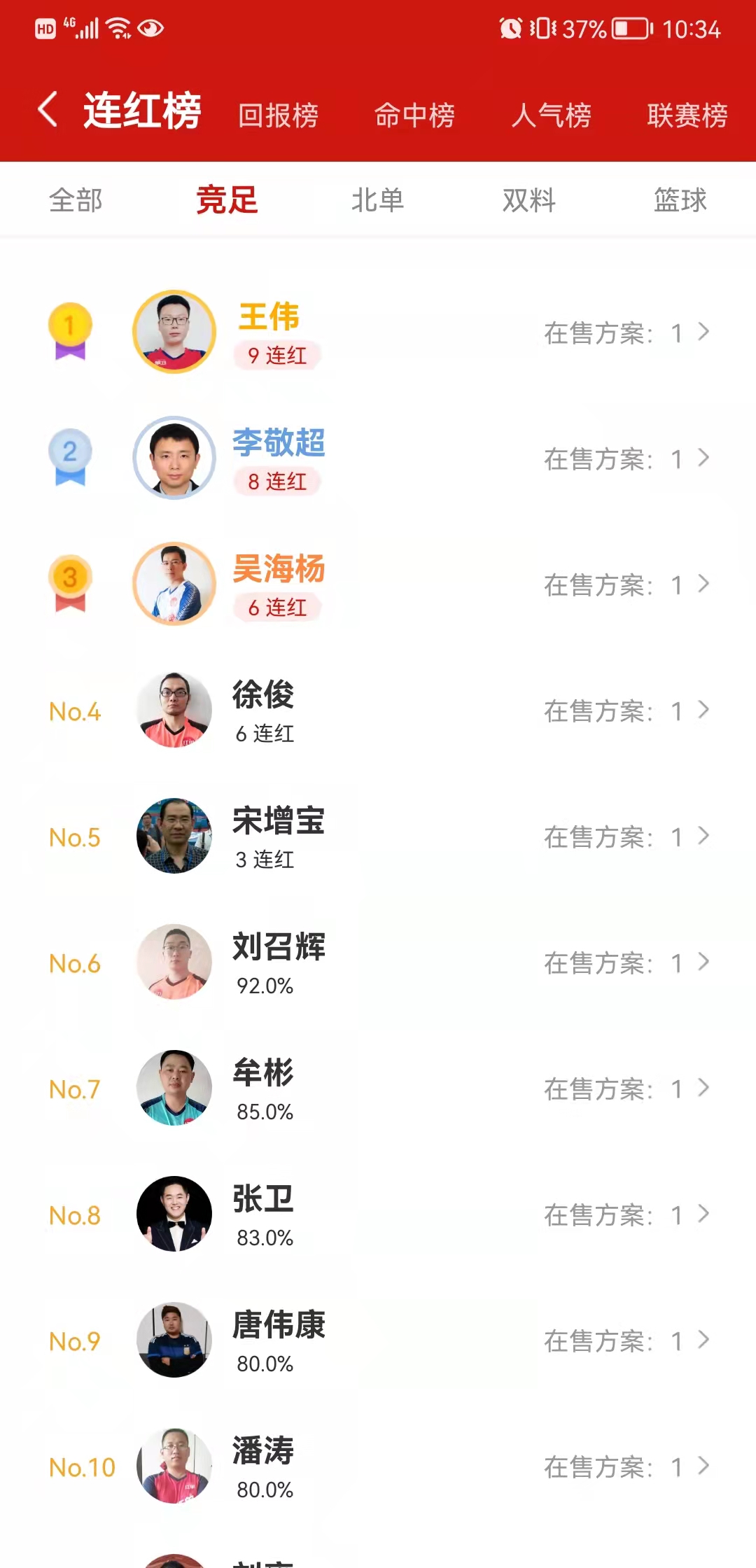Open No.5 宋增宝's entry
This screenshot has width=756, height=1568.
[378, 836]
